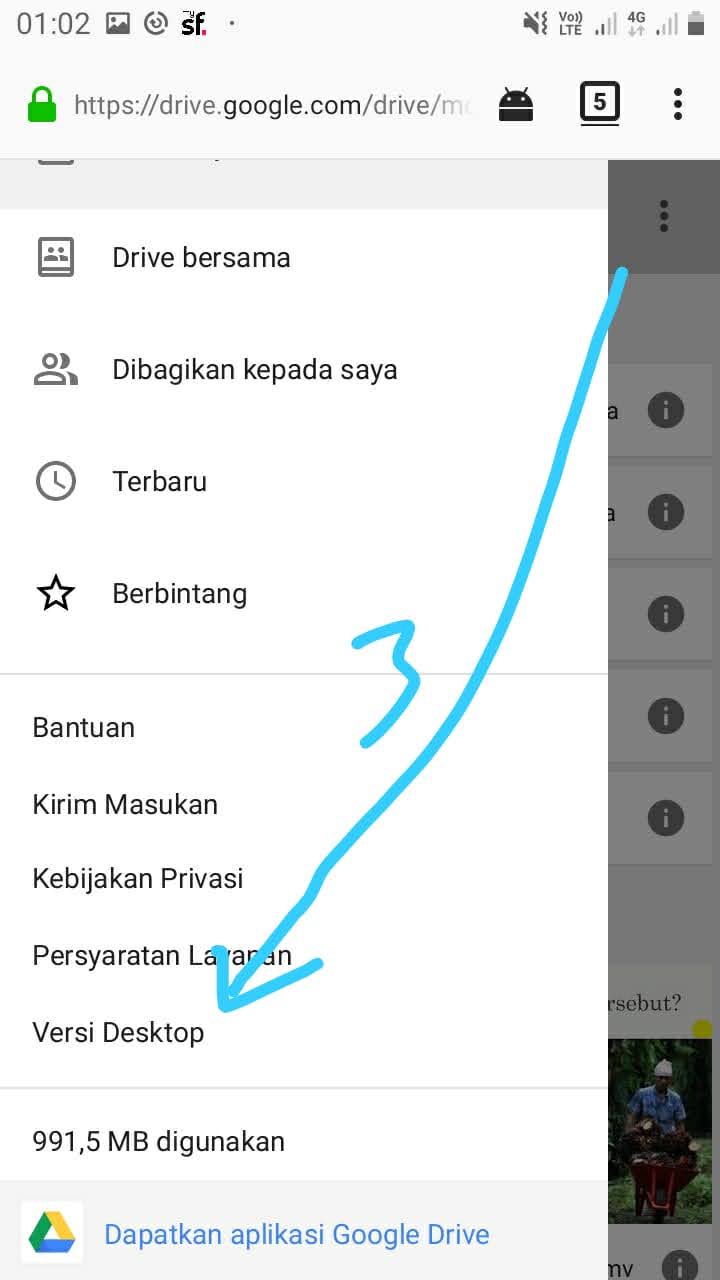Open the Drive page overflow menu
720x1280 pixels.
point(664,216)
